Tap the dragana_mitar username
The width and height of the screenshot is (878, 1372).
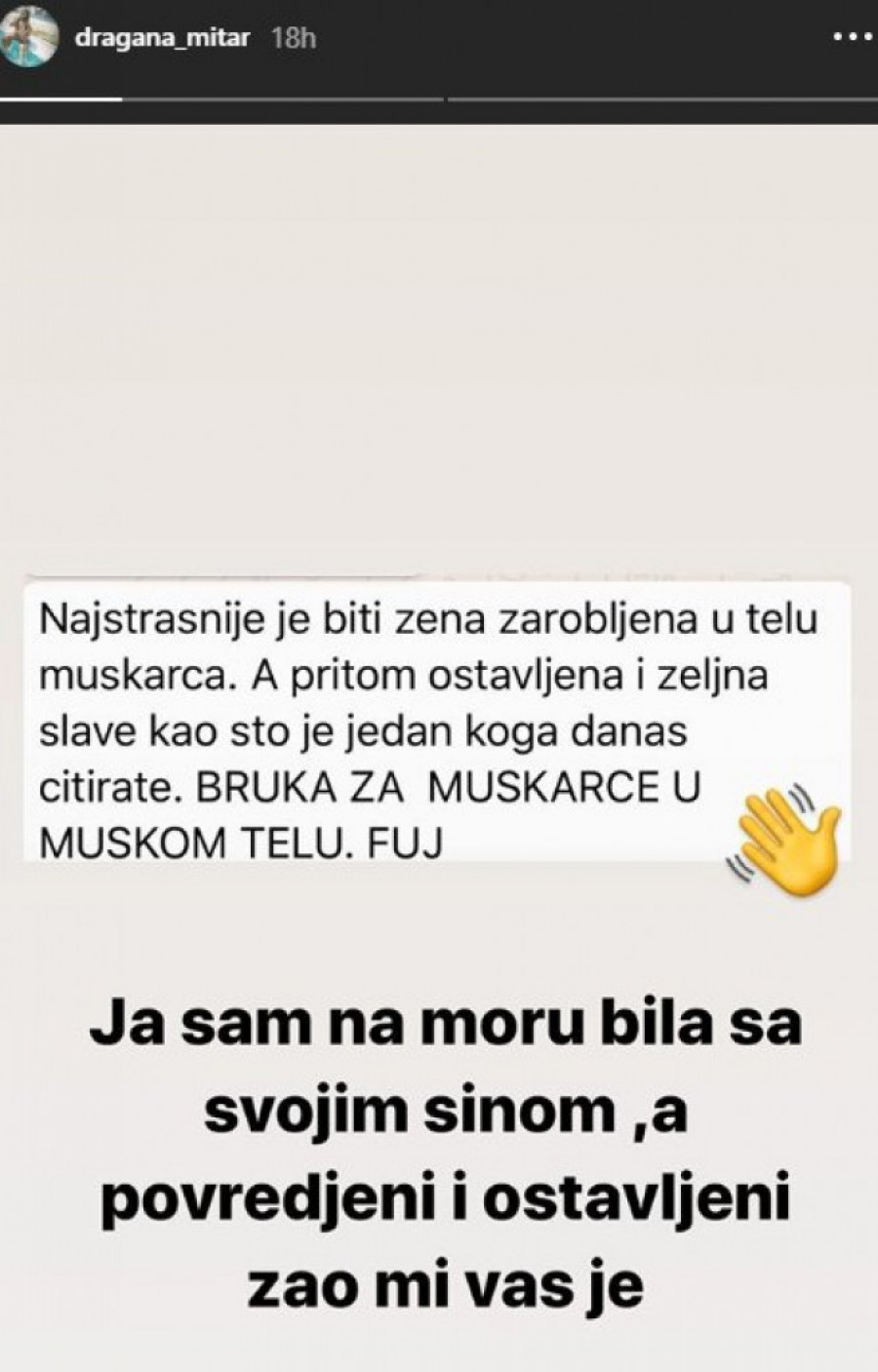click(162, 38)
